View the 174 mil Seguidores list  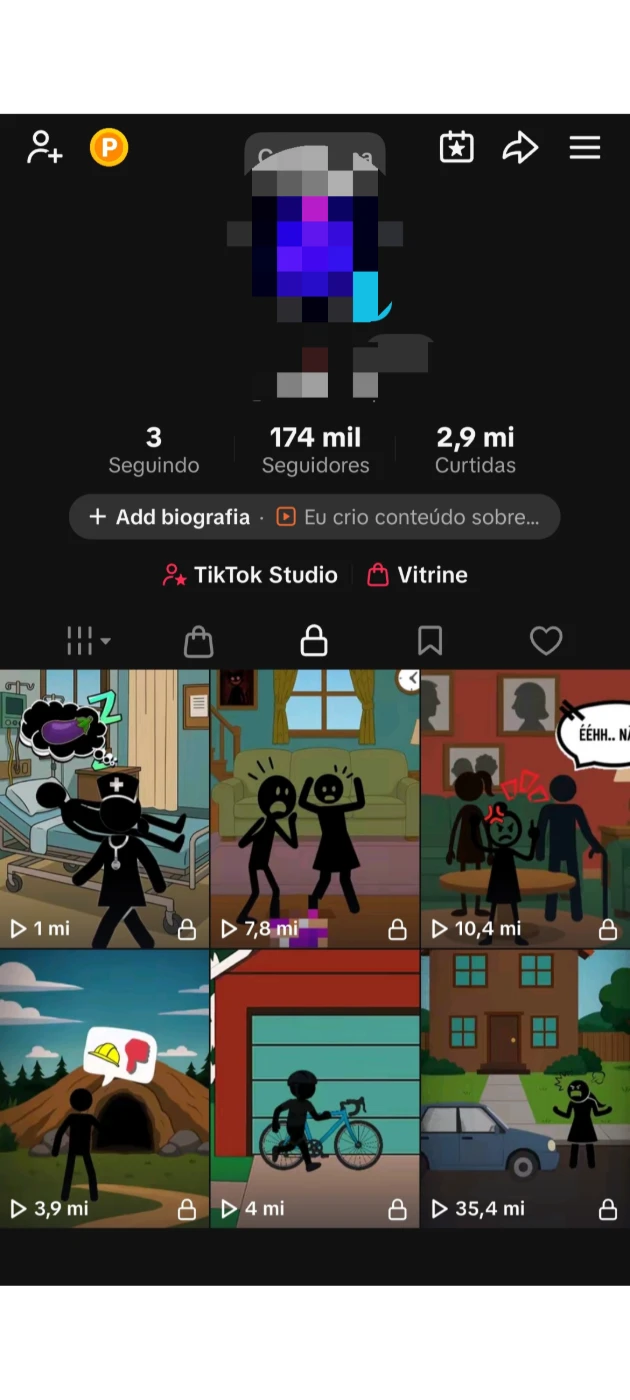315,449
